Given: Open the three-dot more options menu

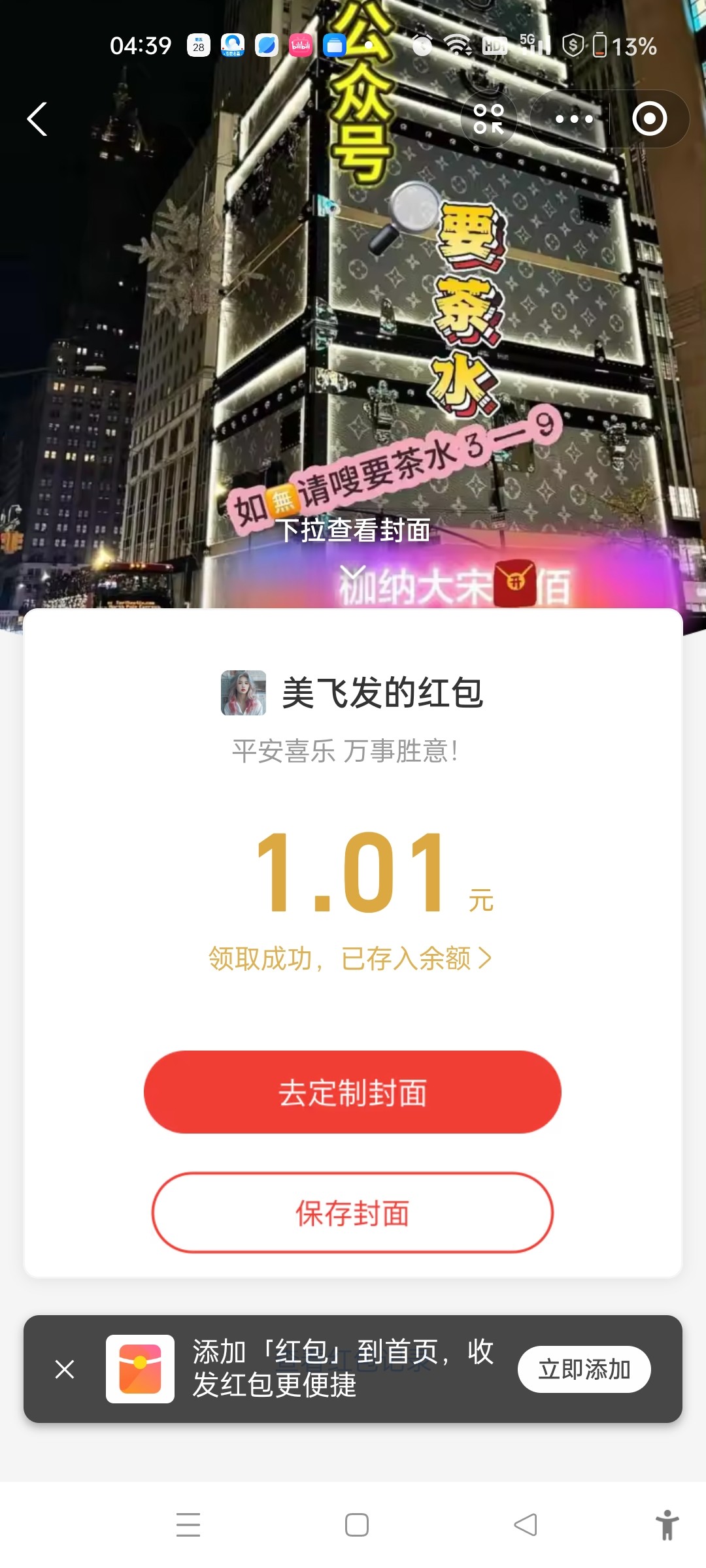Looking at the screenshot, I should point(573,119).
